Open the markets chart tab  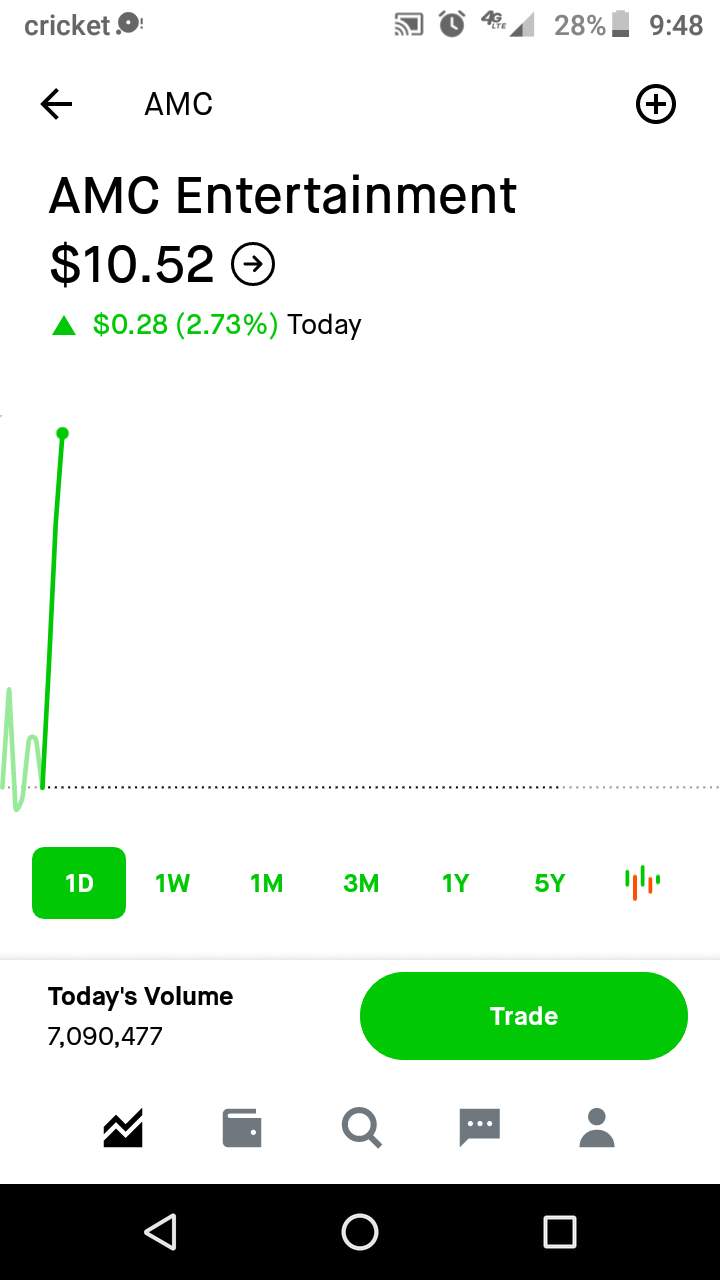click(123, 1128)
